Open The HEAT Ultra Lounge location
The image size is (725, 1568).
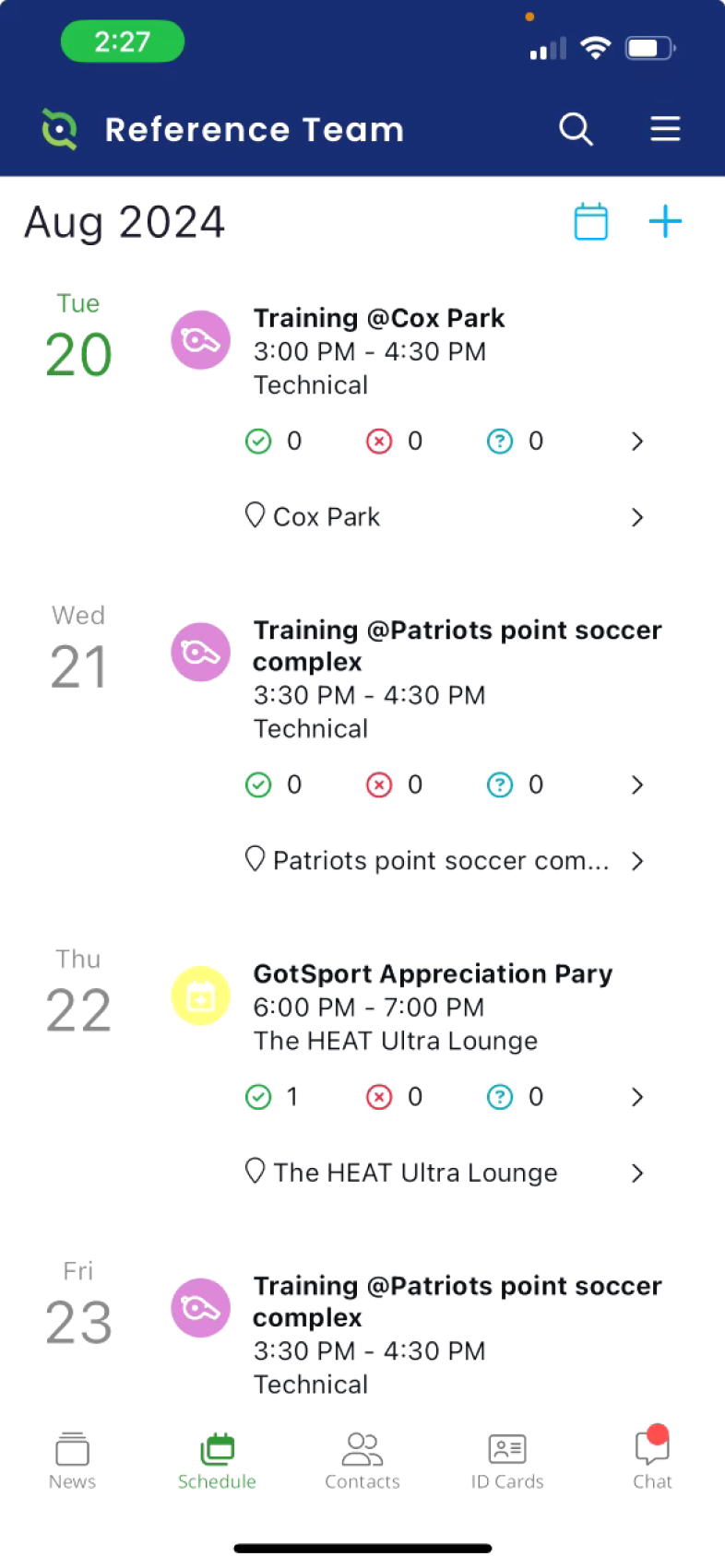[445, 1173]
